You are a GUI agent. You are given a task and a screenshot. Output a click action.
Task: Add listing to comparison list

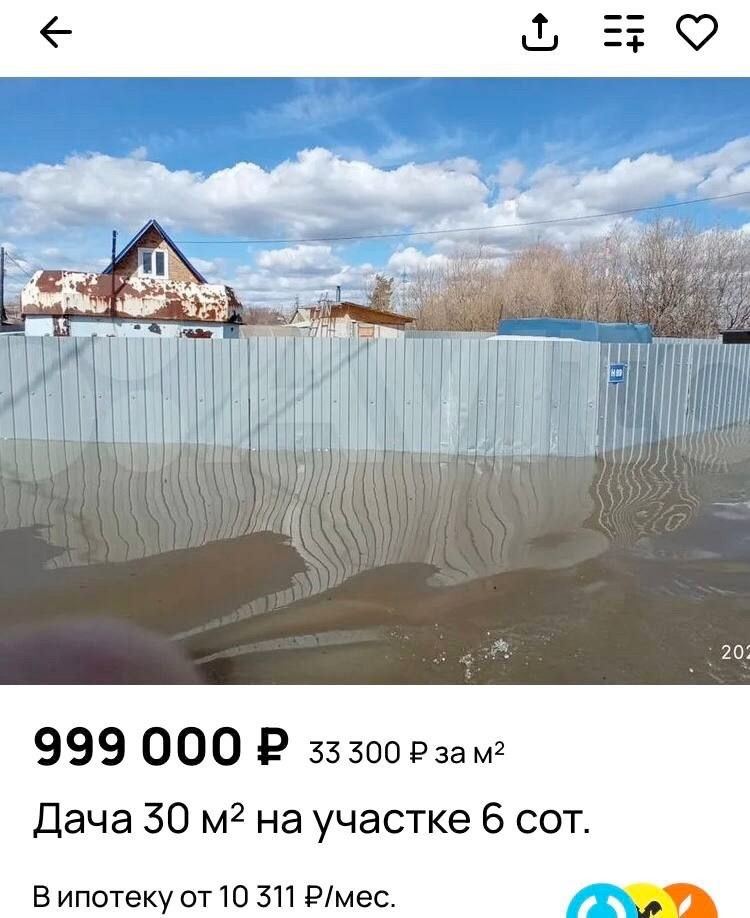click(x=624, y=33)
